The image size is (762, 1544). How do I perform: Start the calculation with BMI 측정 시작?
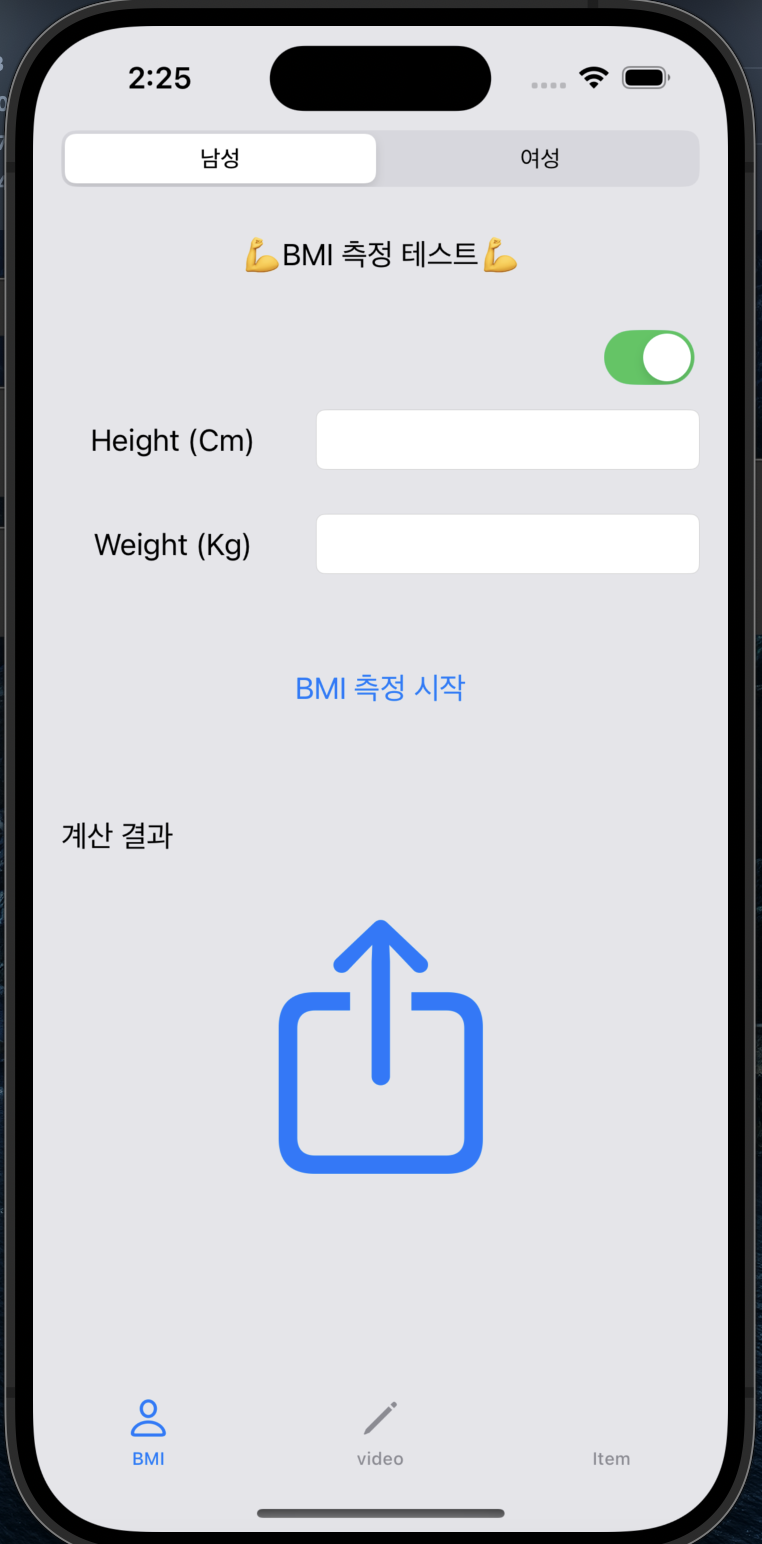[380, 688]
